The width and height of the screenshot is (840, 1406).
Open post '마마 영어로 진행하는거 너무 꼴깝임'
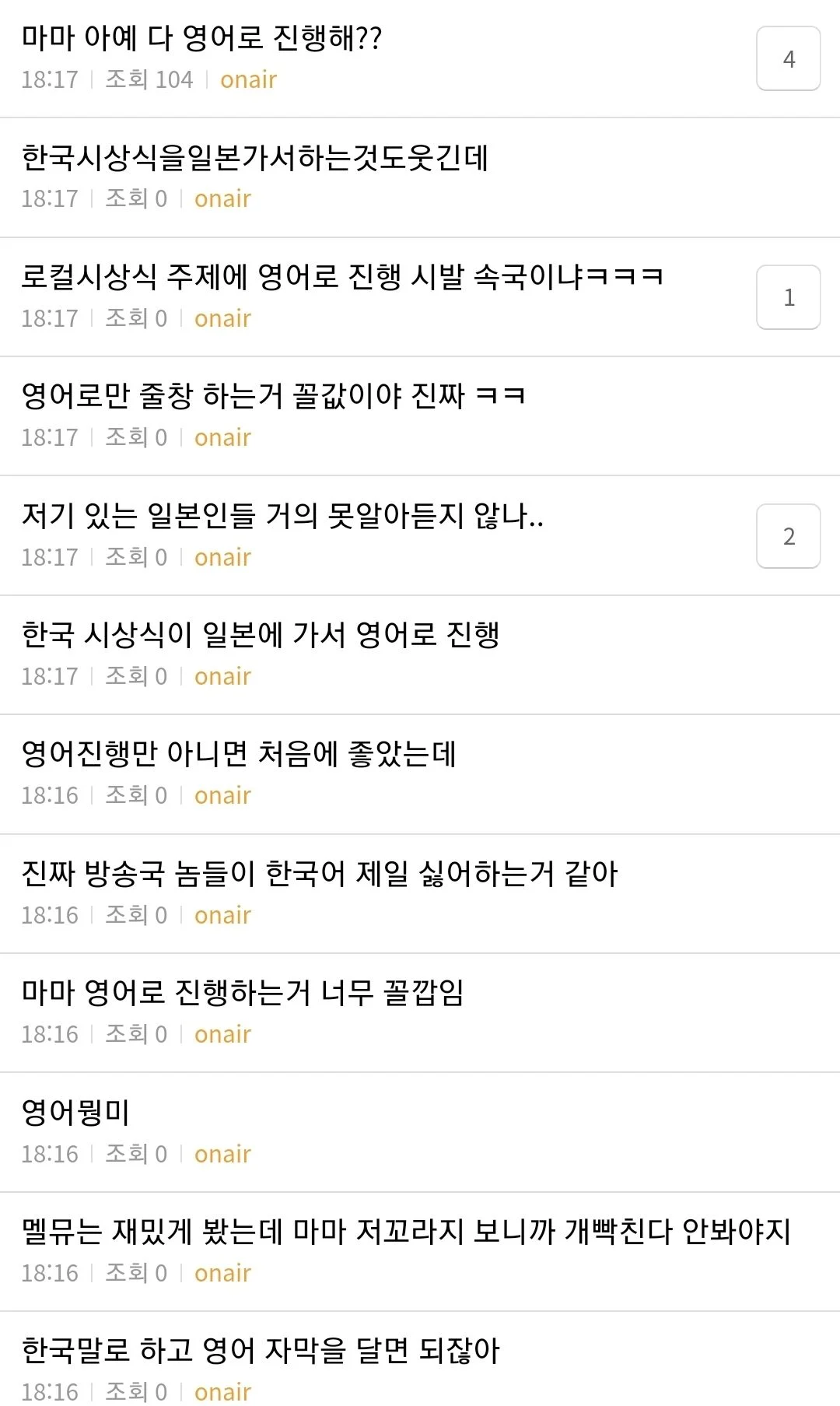(x=242, y=993)
